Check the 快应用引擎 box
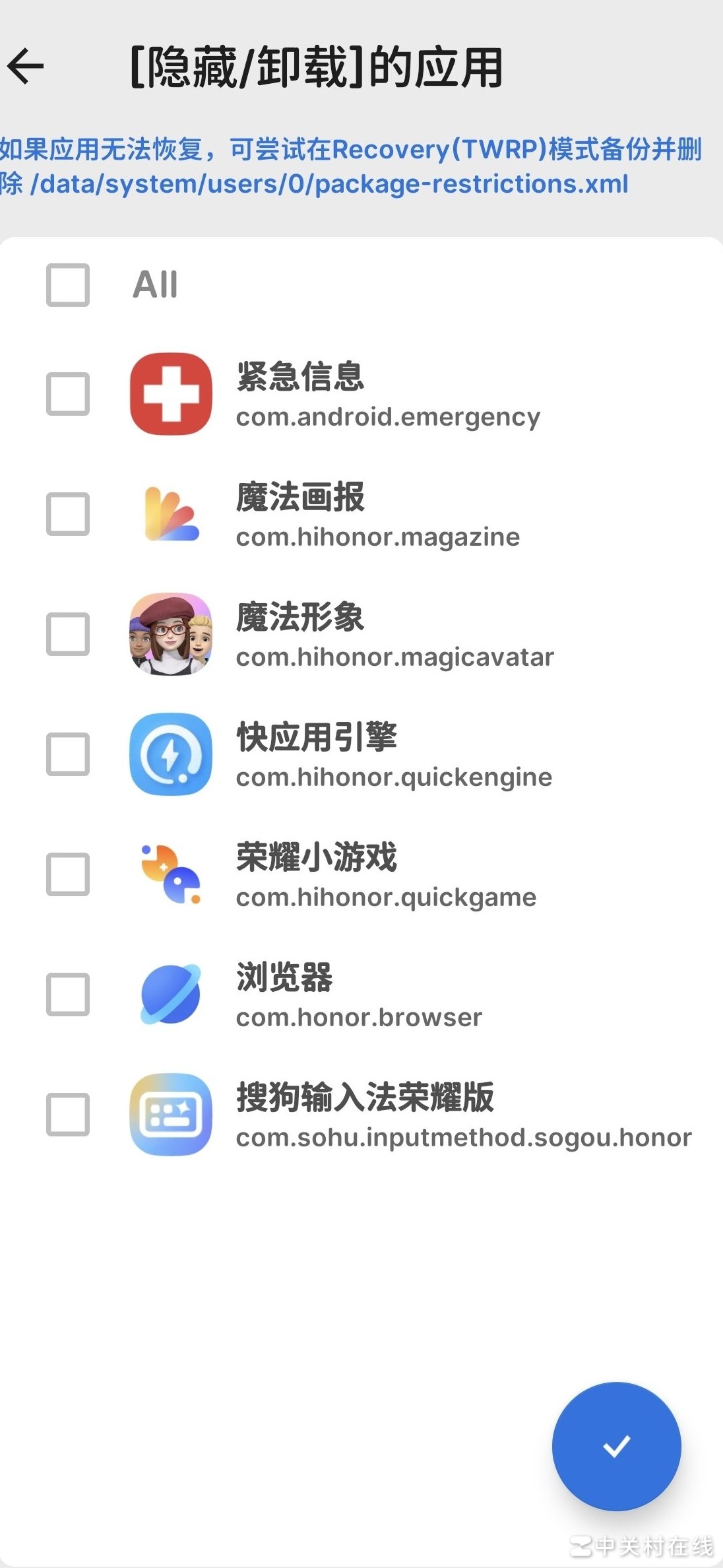The width and height of the screenshot is (723, 1568). coord(68,754)
